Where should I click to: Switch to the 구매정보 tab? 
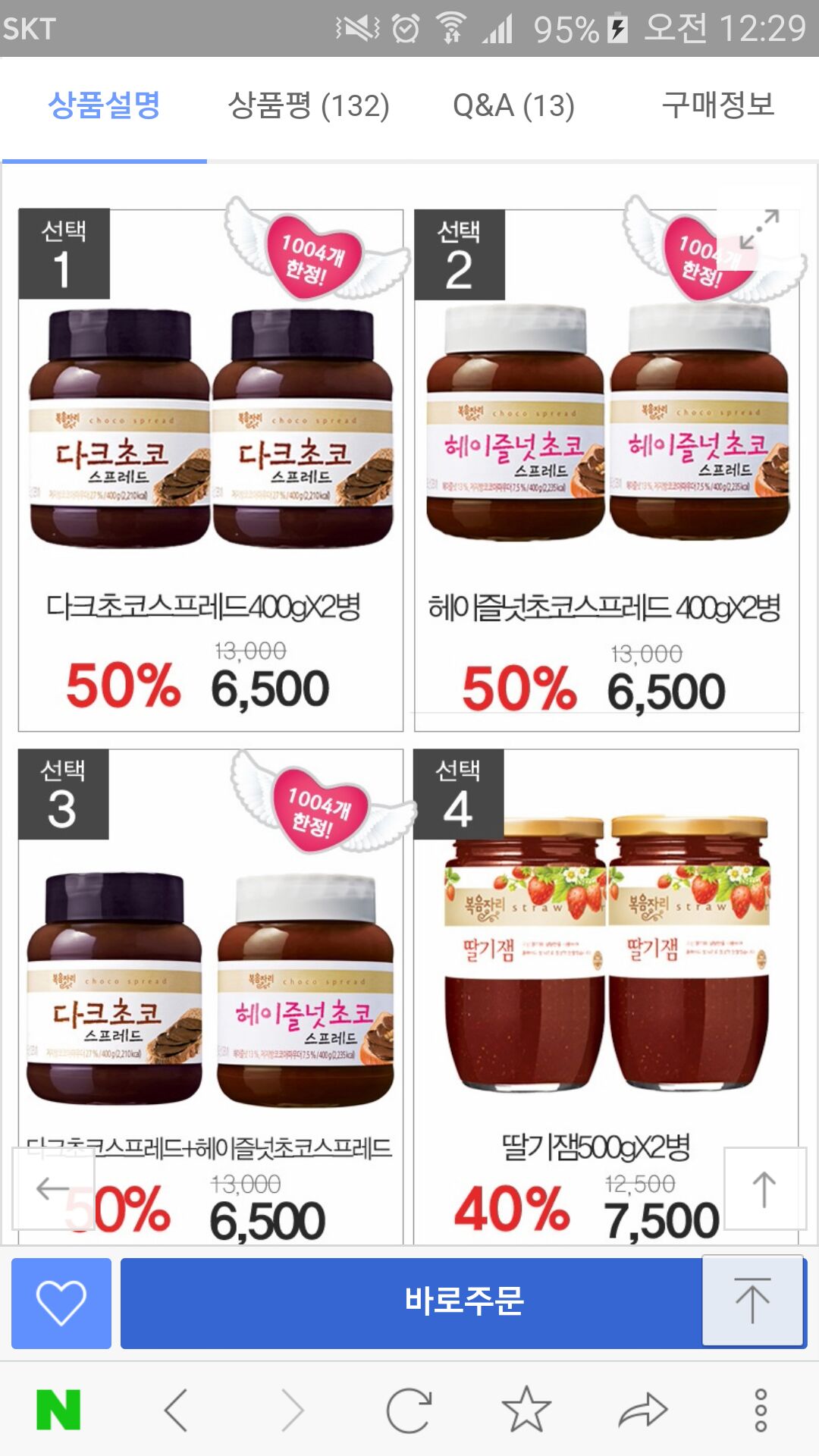717,105
